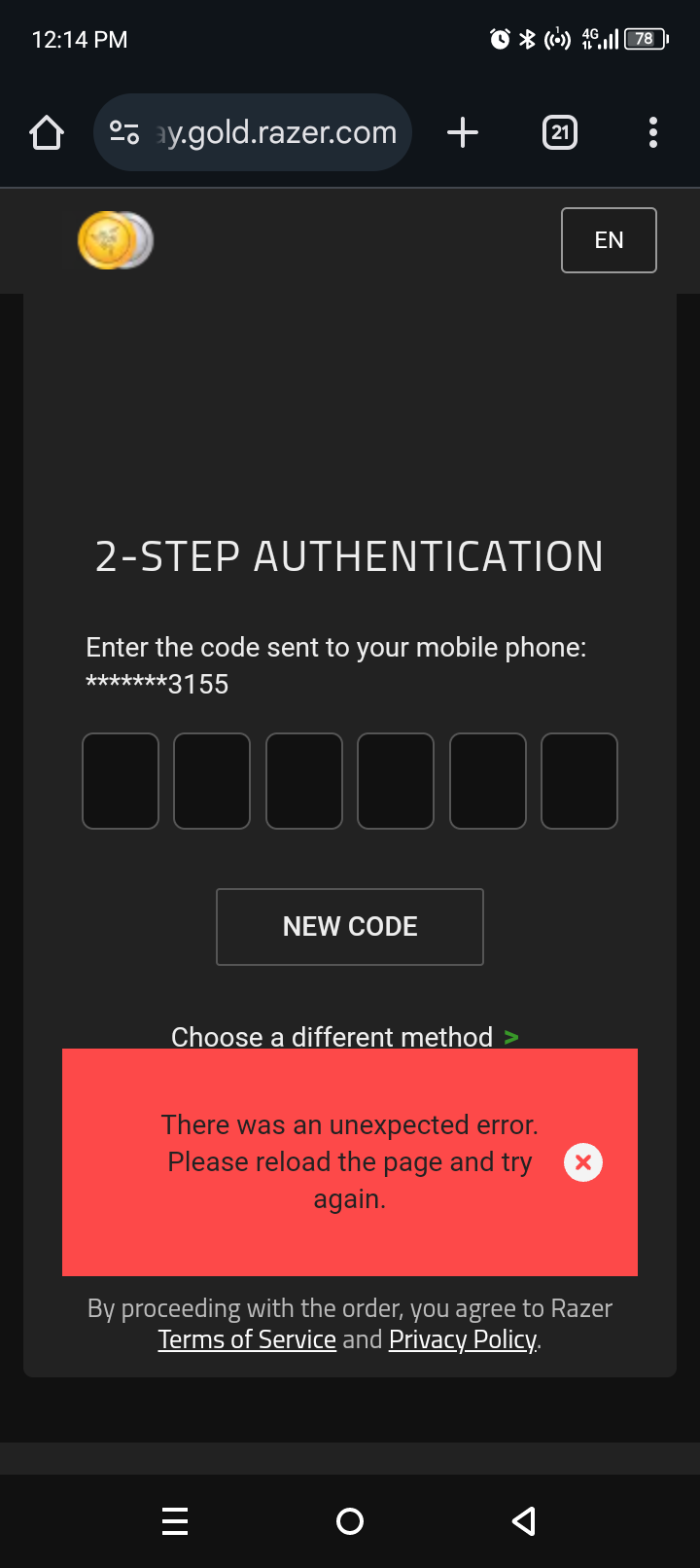Open a new browser tab

[463, 132]
